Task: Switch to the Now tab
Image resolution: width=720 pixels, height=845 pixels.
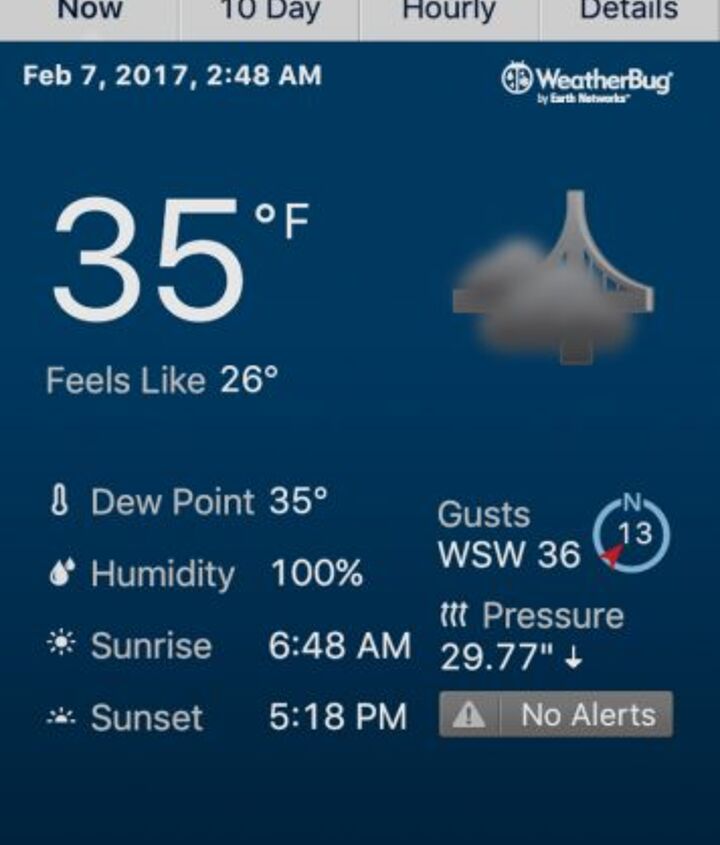Action: [x=90, y=14]
